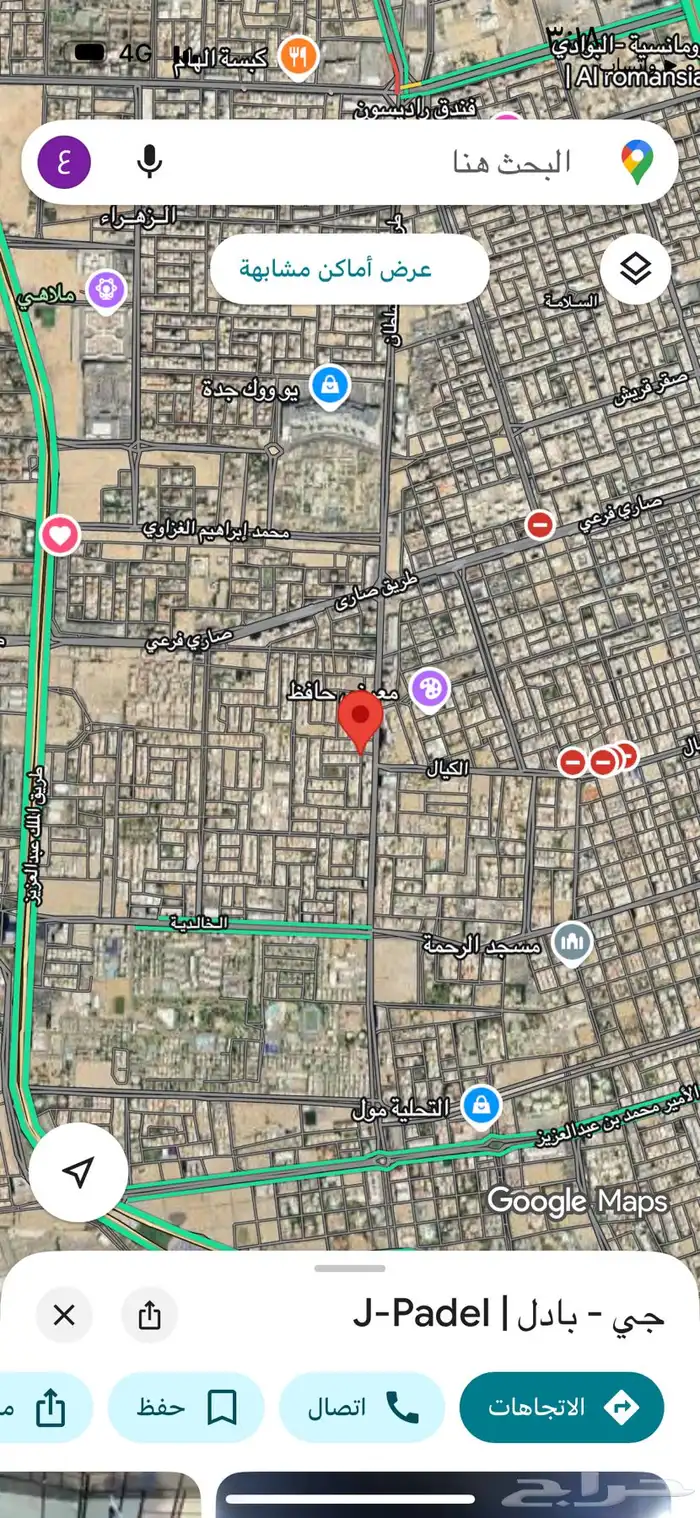
Task: Get directions with الاتجاهات button
Action: pos(561,1407)
